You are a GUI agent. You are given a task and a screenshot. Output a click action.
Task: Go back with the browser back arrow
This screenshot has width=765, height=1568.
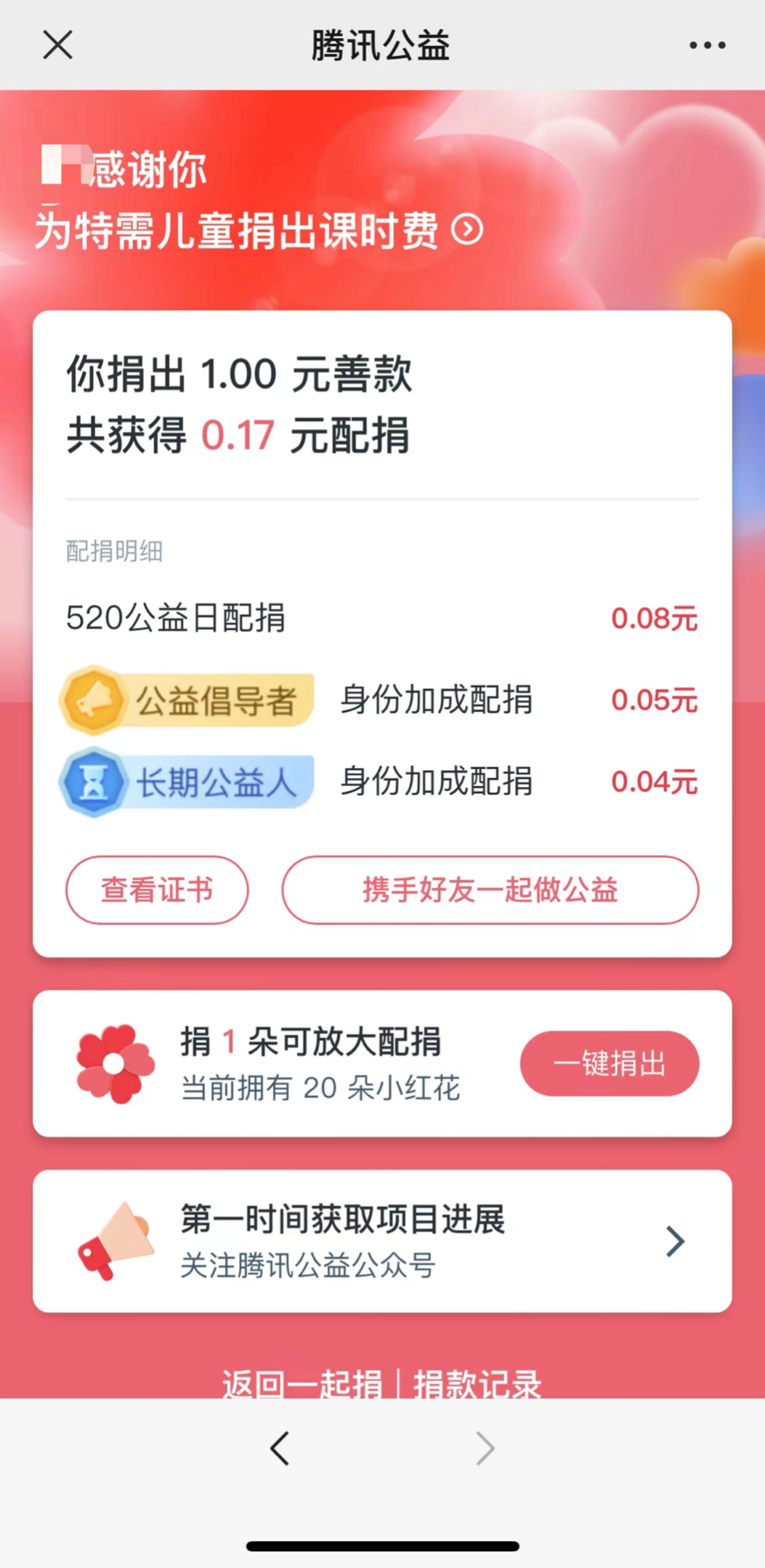coord(280,1448)
